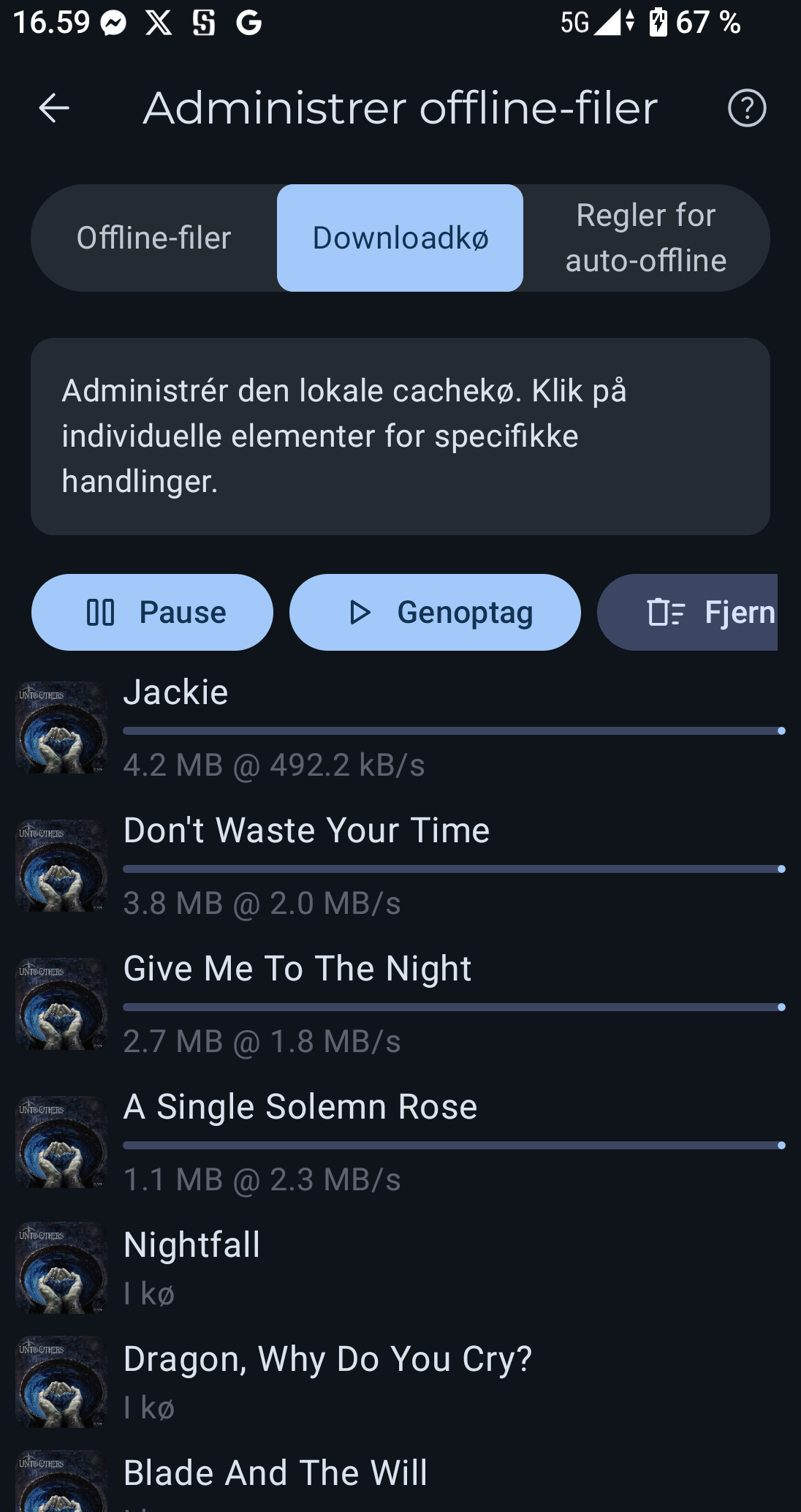Open the A Single Solemn Rose download

400,1142
